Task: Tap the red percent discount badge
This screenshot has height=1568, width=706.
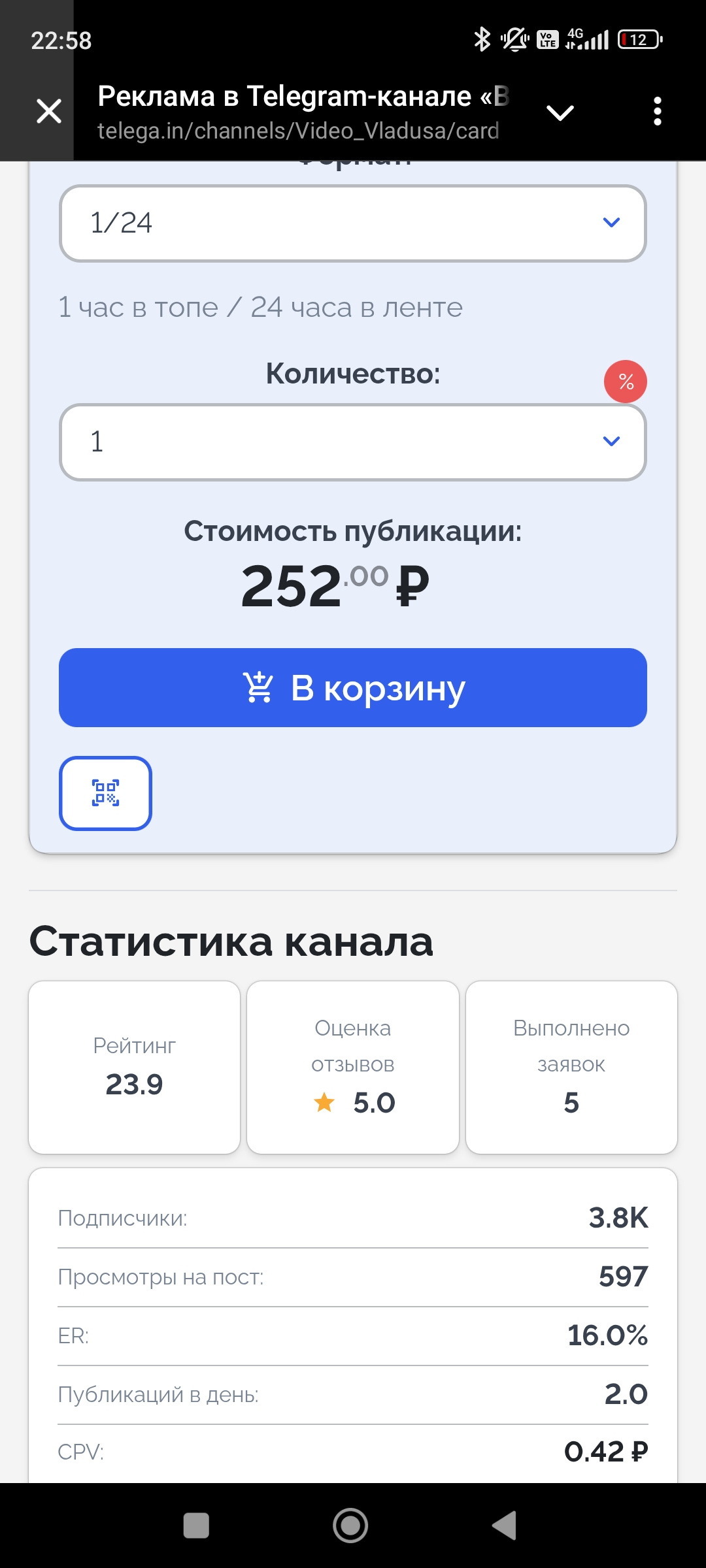Action: (626, 382)
